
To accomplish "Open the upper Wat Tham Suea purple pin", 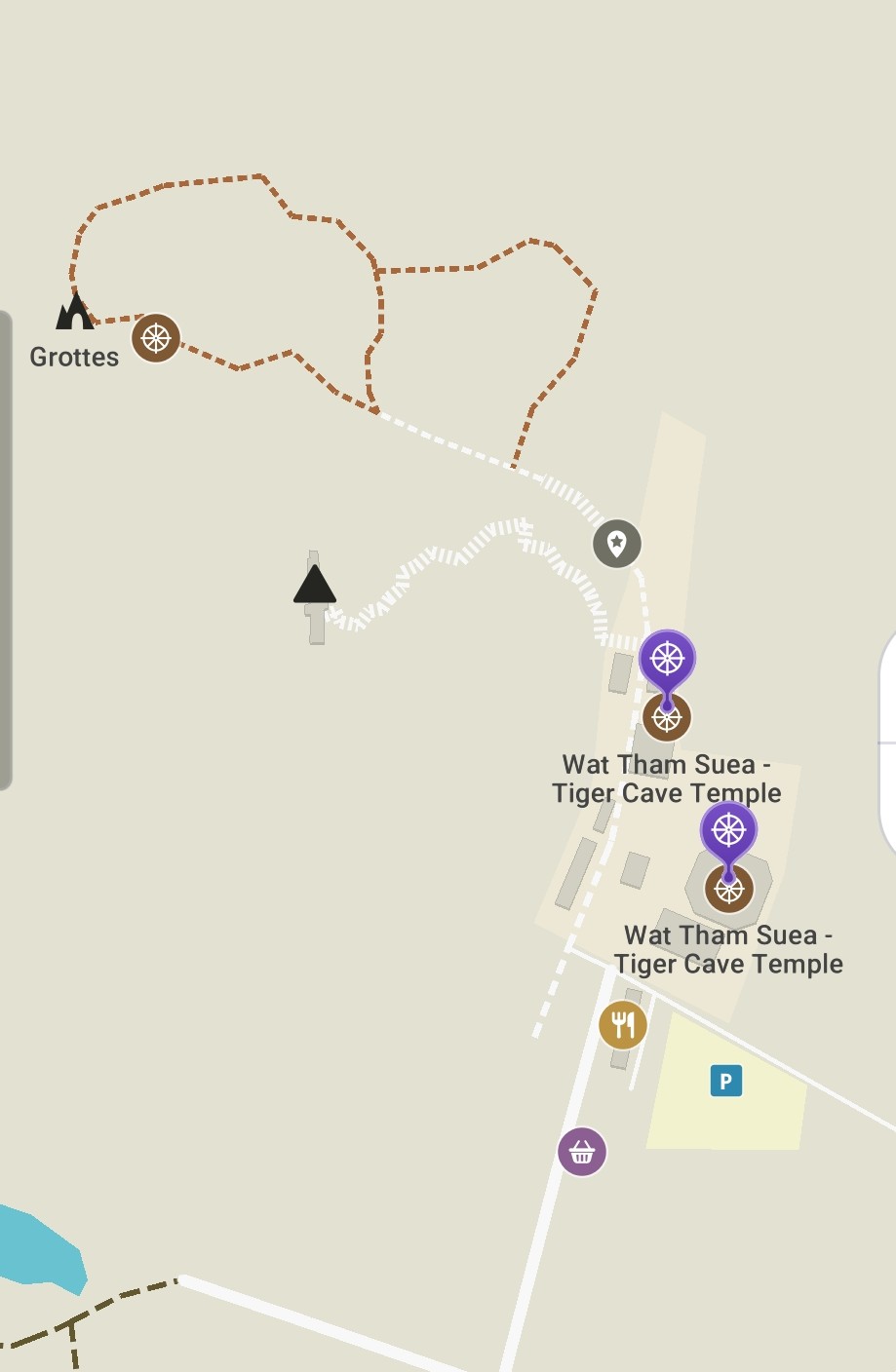I will pyautogui.click(x=667, y=660).
